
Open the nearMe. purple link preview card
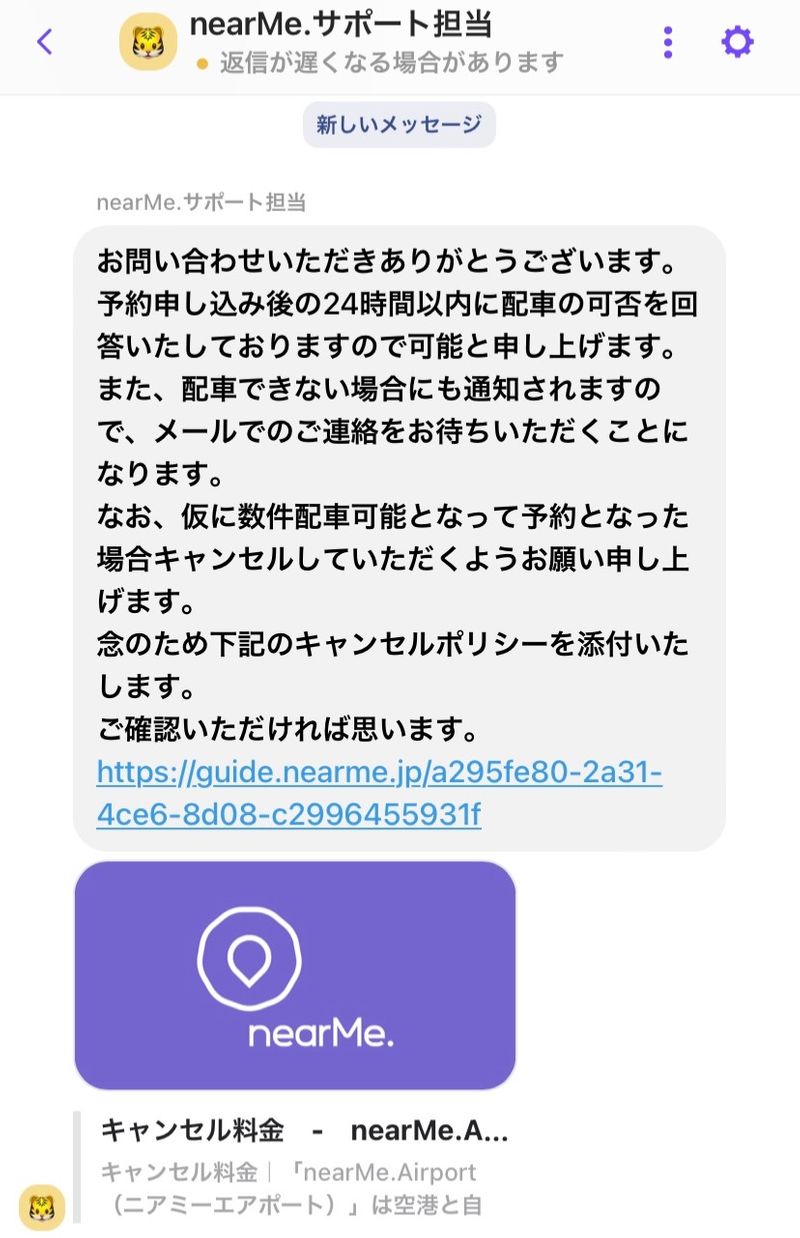click(295, 975)
